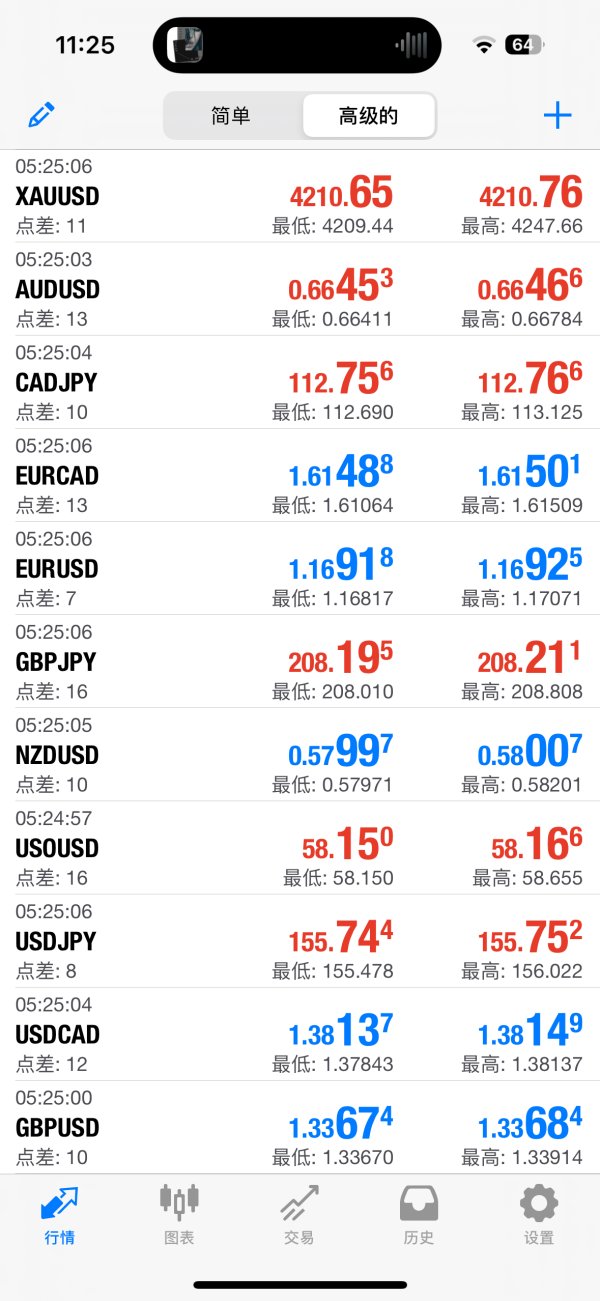Select the EURUSD symbol row
Viewport: 600px width, 1301px height.
tap(300, 568)
